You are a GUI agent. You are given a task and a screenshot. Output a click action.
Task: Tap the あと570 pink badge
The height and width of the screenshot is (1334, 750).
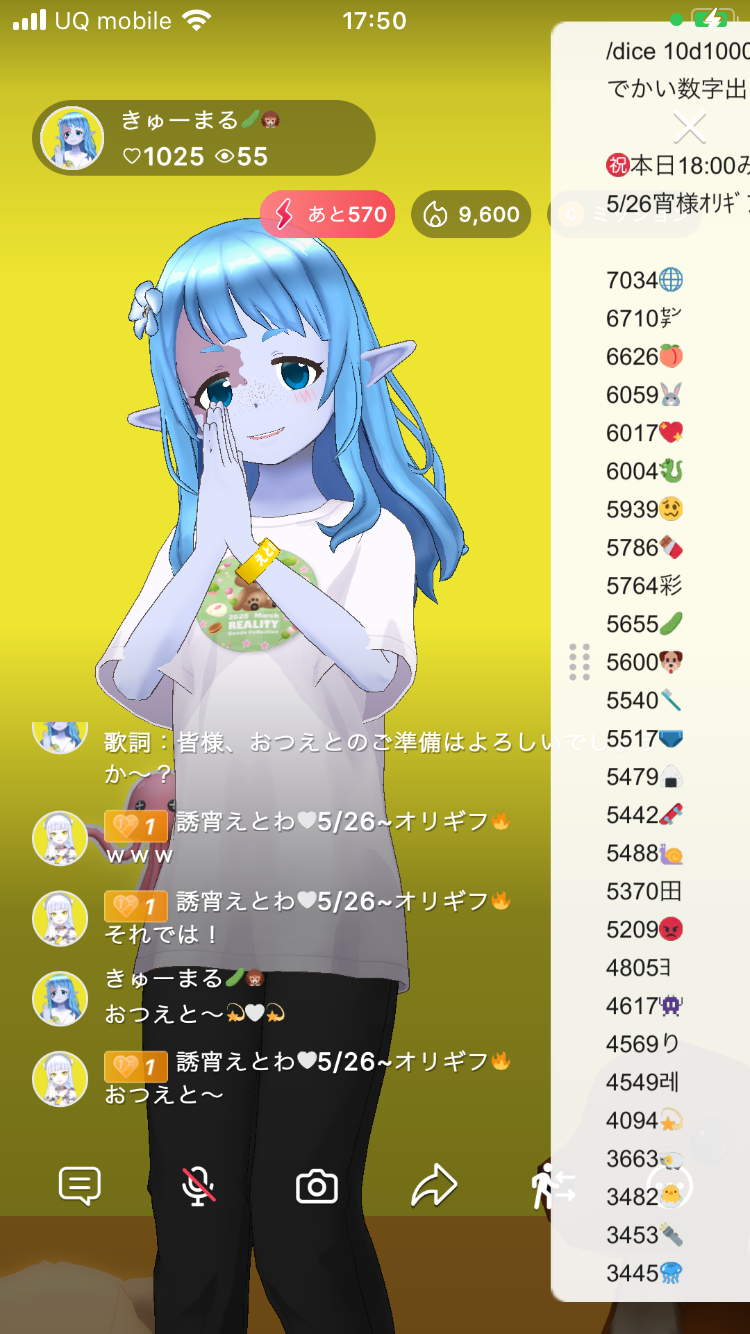[328, 214]
